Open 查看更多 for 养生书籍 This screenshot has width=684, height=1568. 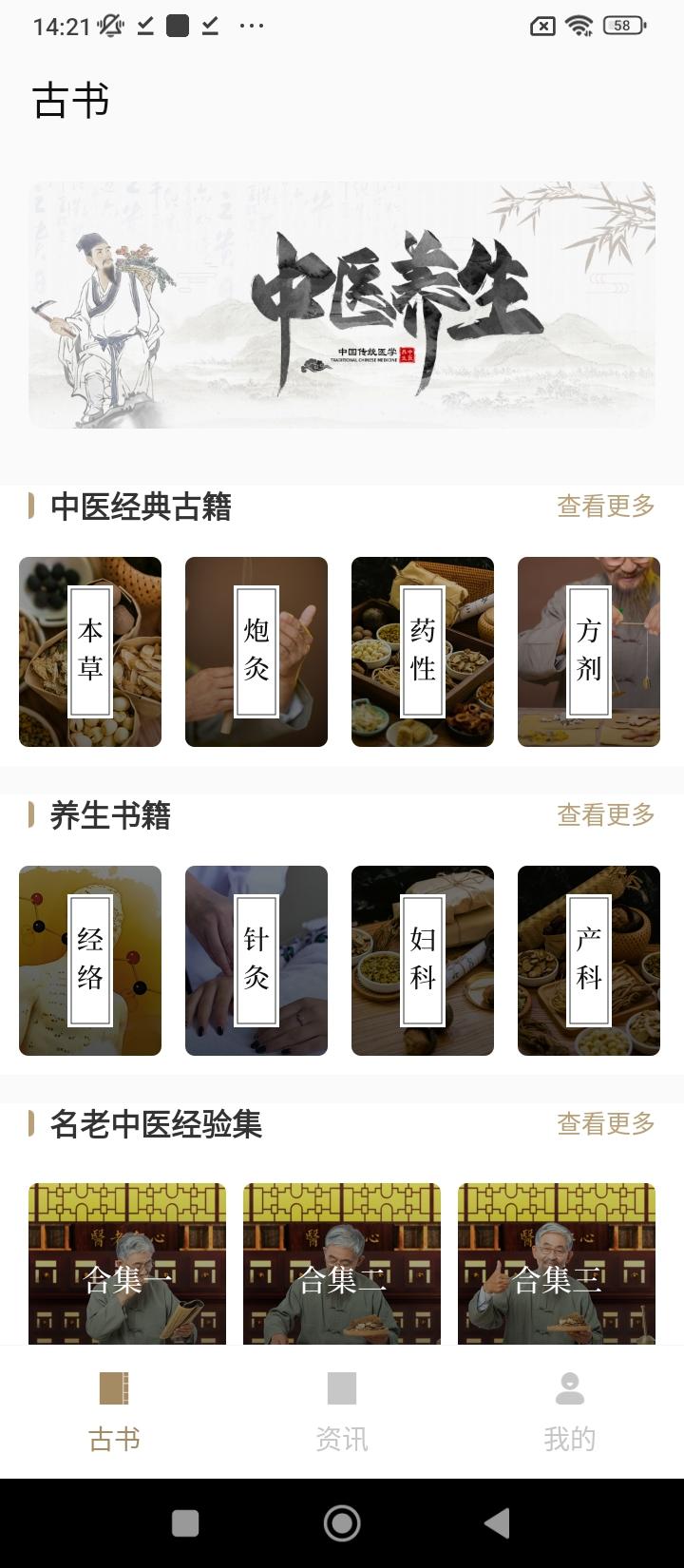(605, 814)
